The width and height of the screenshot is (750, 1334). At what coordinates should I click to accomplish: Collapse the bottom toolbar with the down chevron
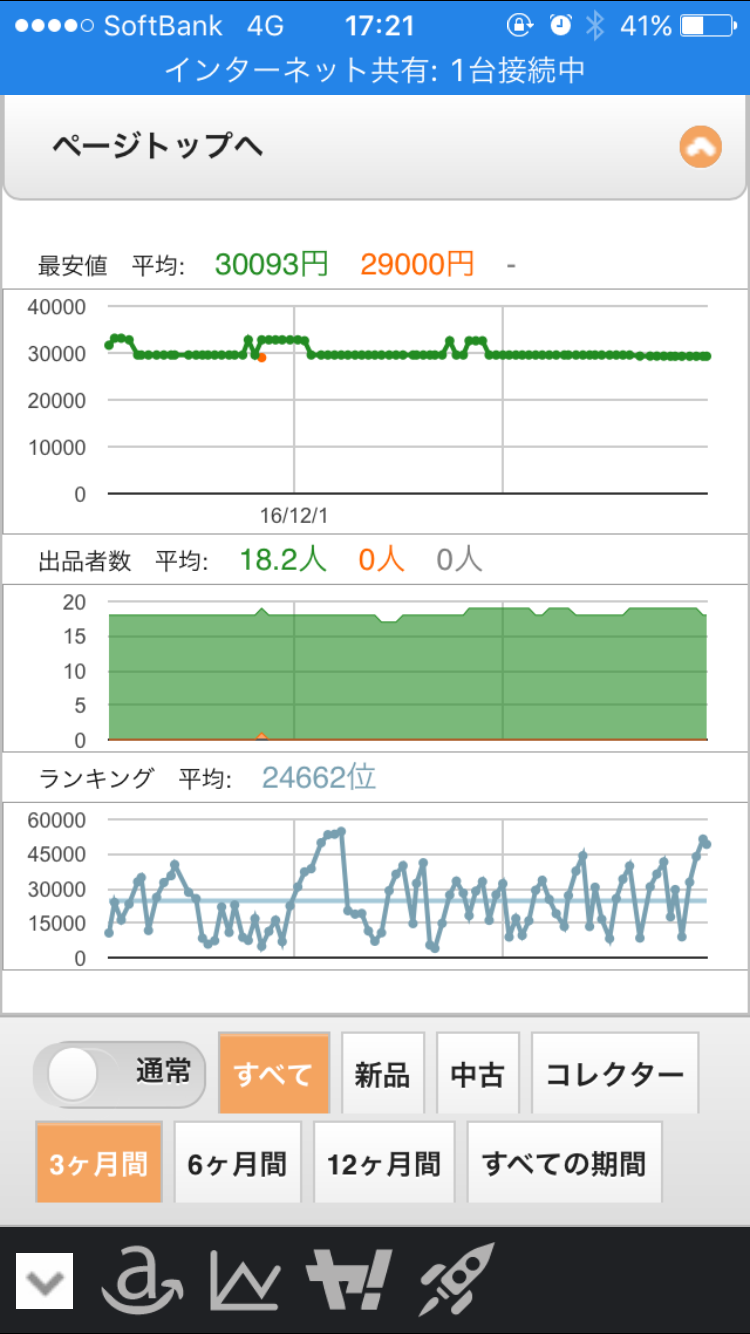tap(45, 1281)
